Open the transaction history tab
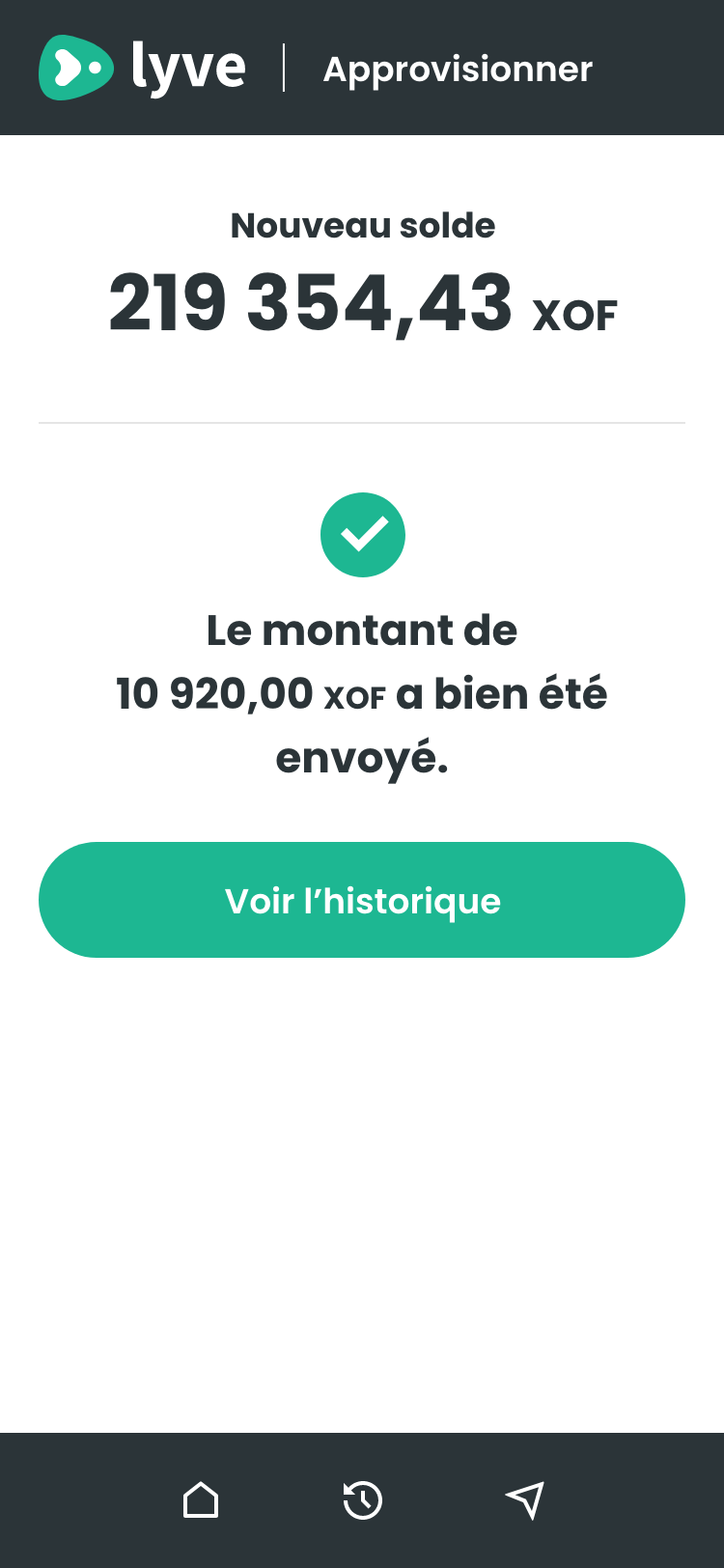 (363, 1500)
